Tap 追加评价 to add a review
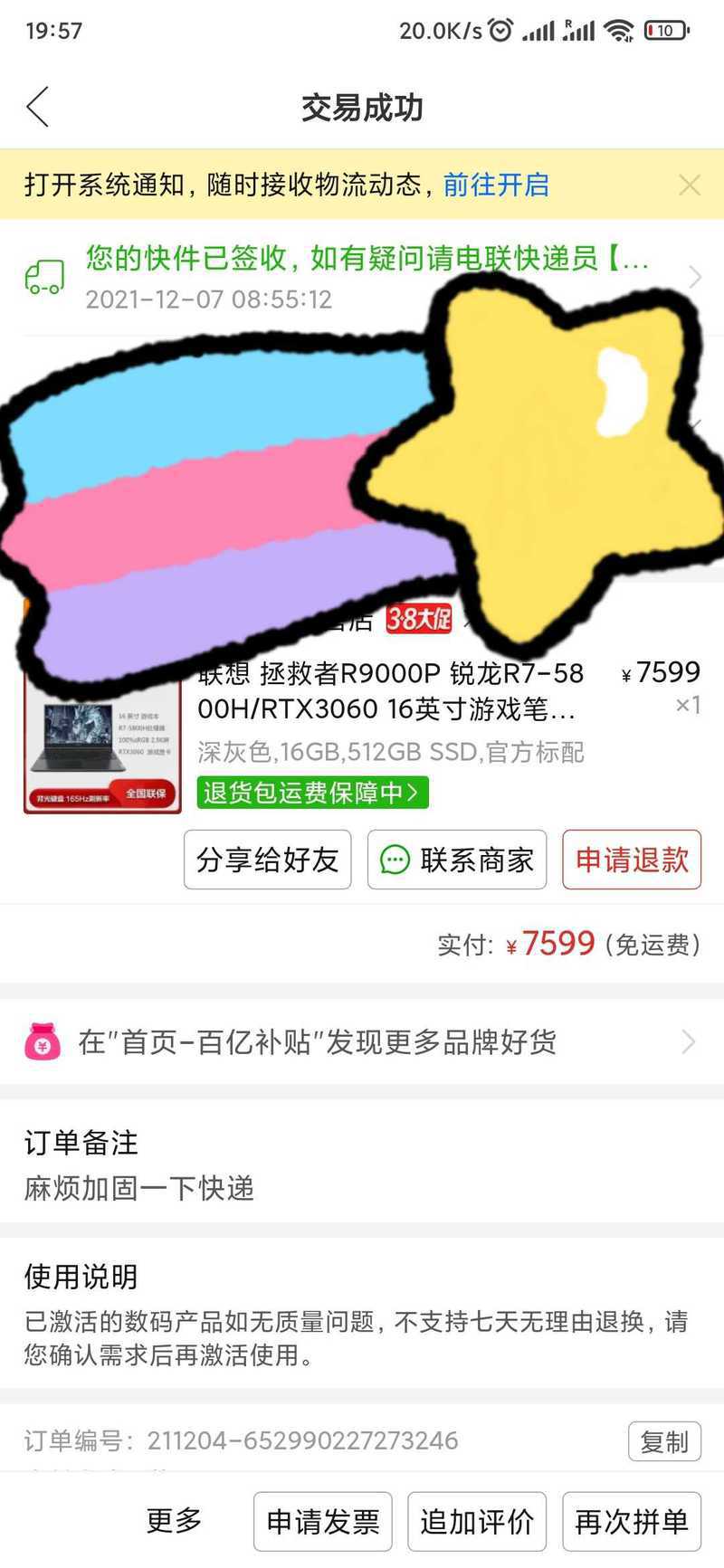 pos(477,1522)
